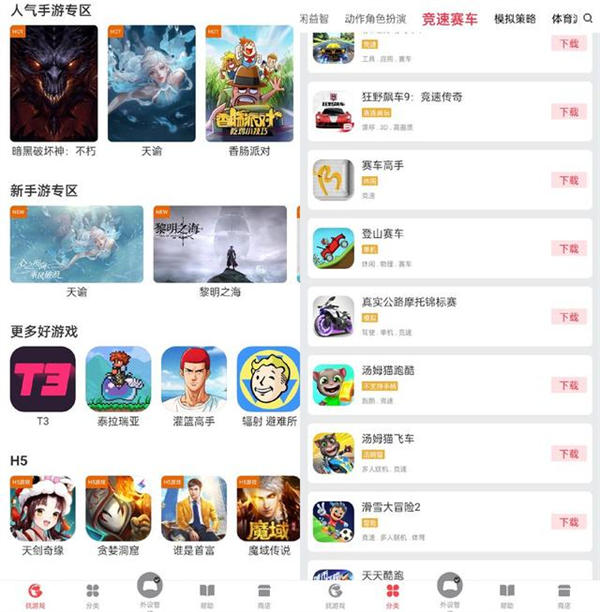
Task: Select the 灌篮高手 game
Action: [x=194, y=379]
